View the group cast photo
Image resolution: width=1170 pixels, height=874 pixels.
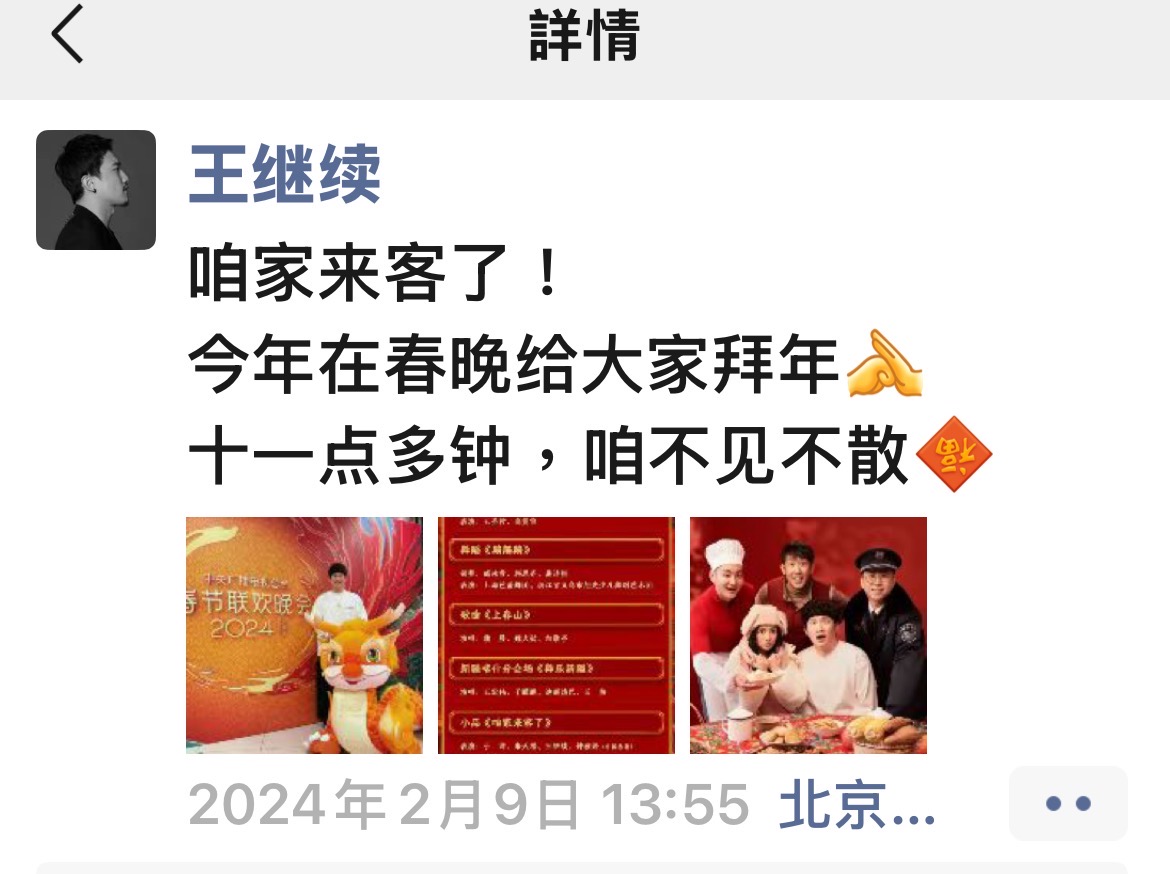[808, 635]
